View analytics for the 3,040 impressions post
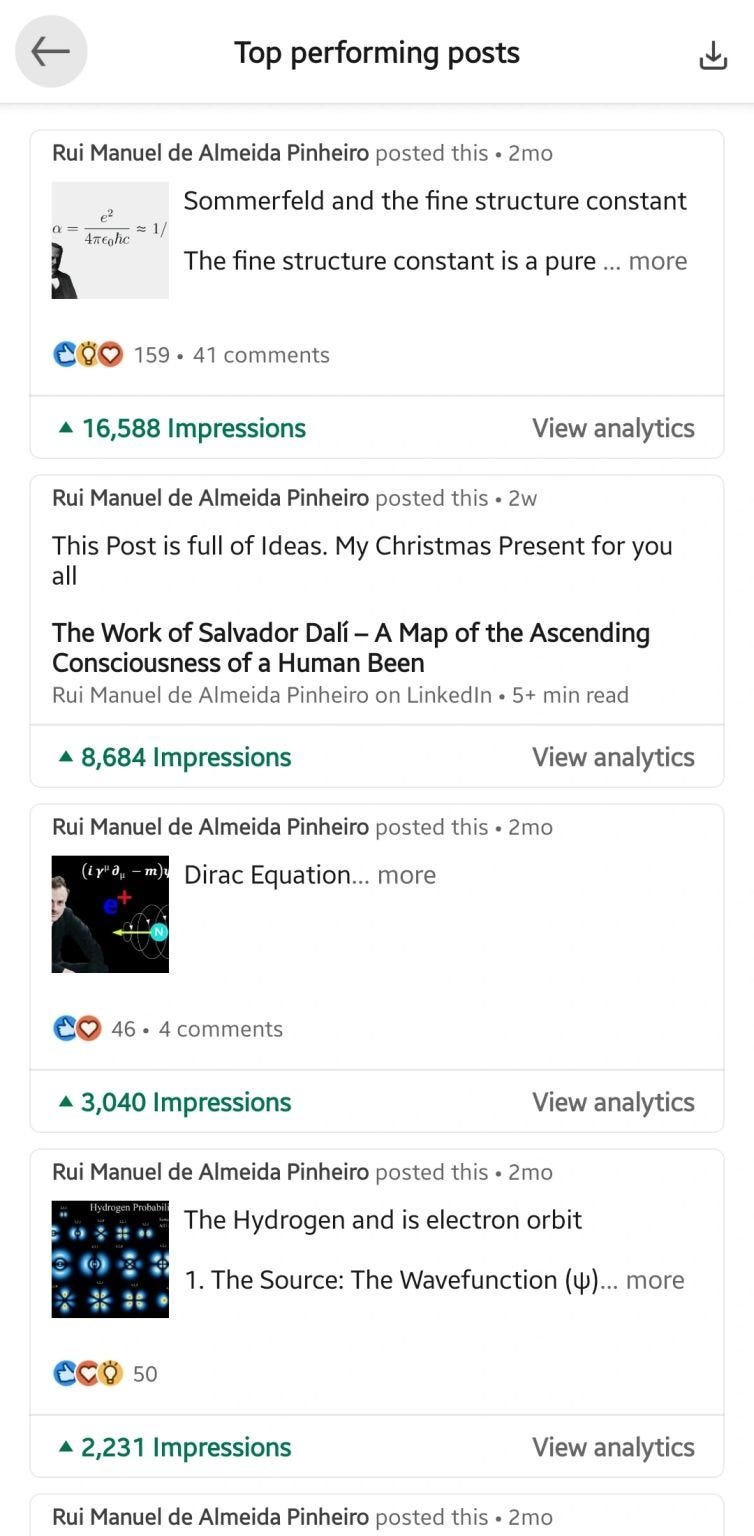The image size is (754, 1536). point(613,1102)
